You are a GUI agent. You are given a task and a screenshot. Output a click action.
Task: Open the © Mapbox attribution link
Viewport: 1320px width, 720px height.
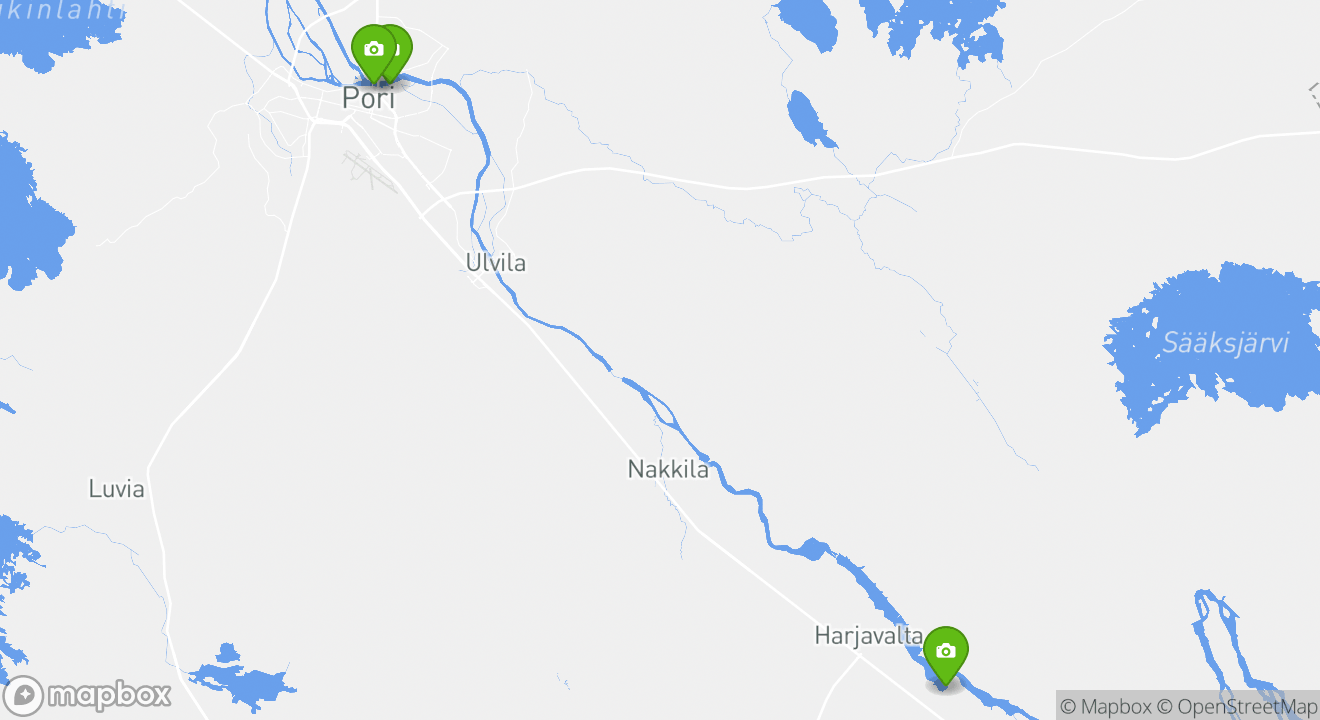(x=1106, y=706)
